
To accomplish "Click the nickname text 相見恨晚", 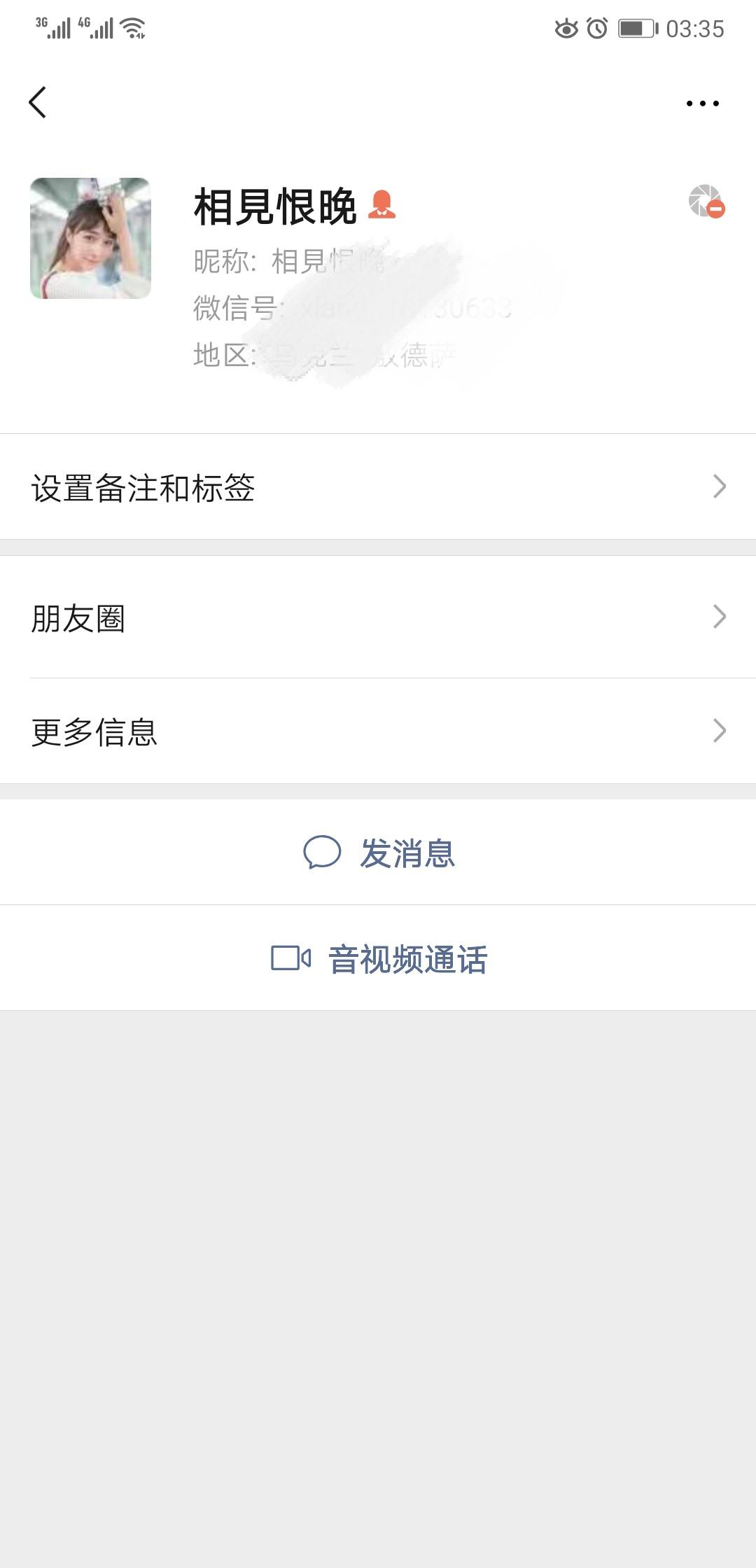I will tap(276, 205).
